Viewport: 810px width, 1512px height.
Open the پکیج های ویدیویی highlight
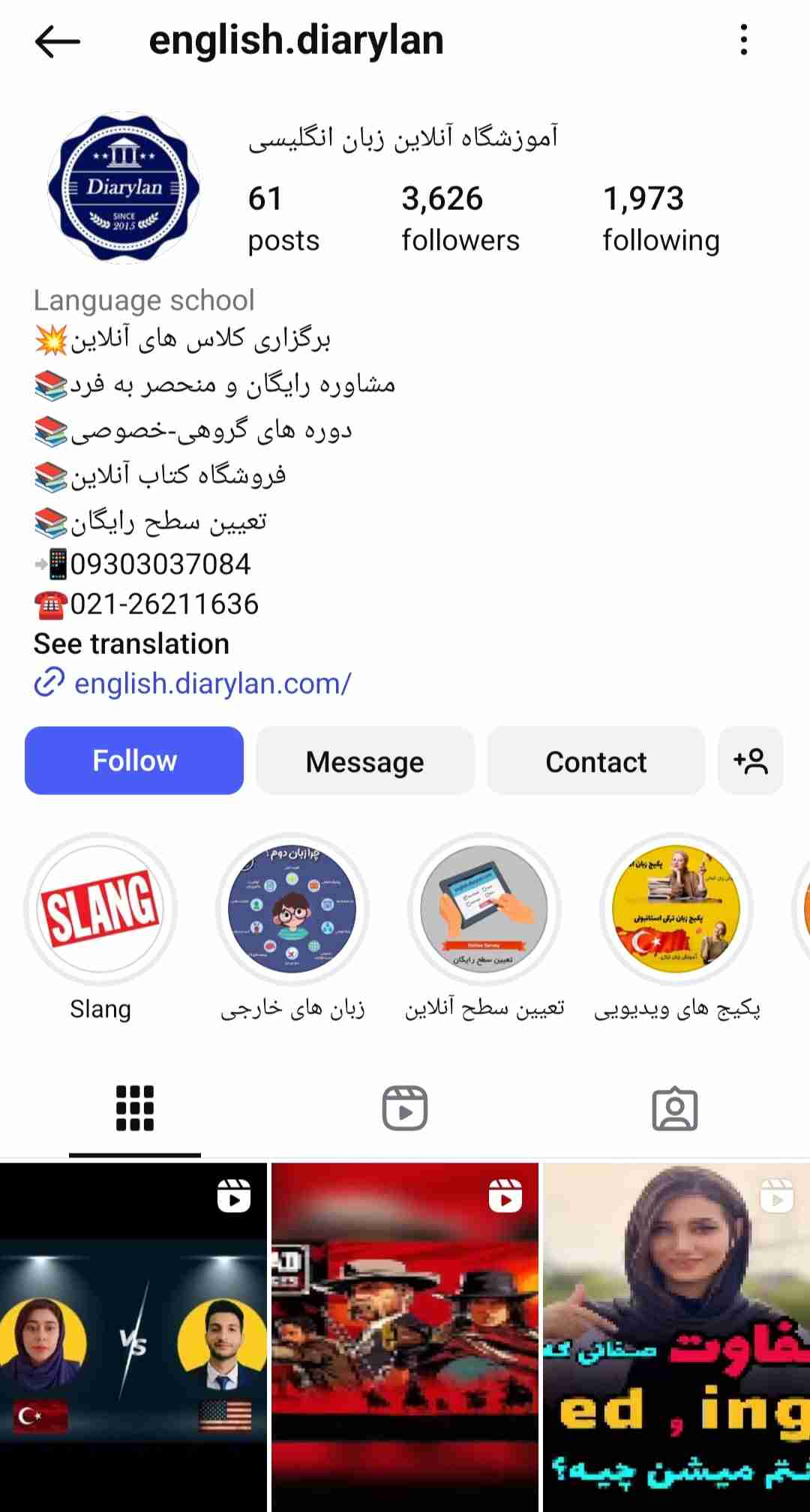(x=676, y=909)
